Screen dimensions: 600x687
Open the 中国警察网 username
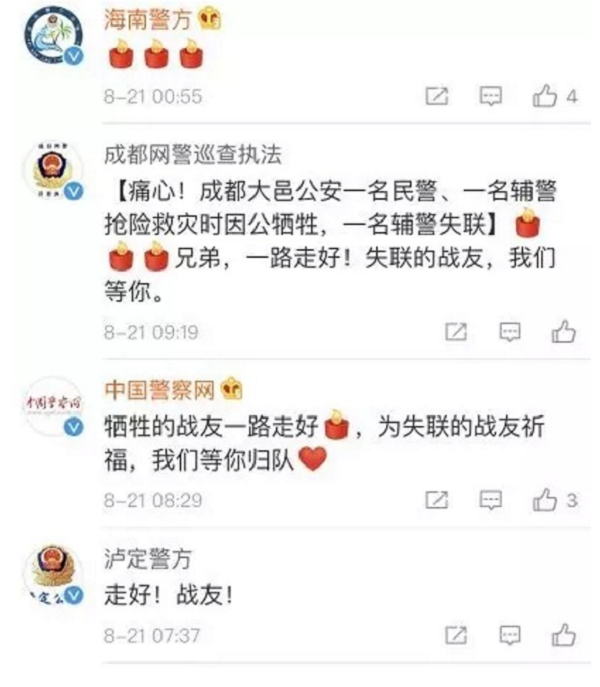pos(160,389)
